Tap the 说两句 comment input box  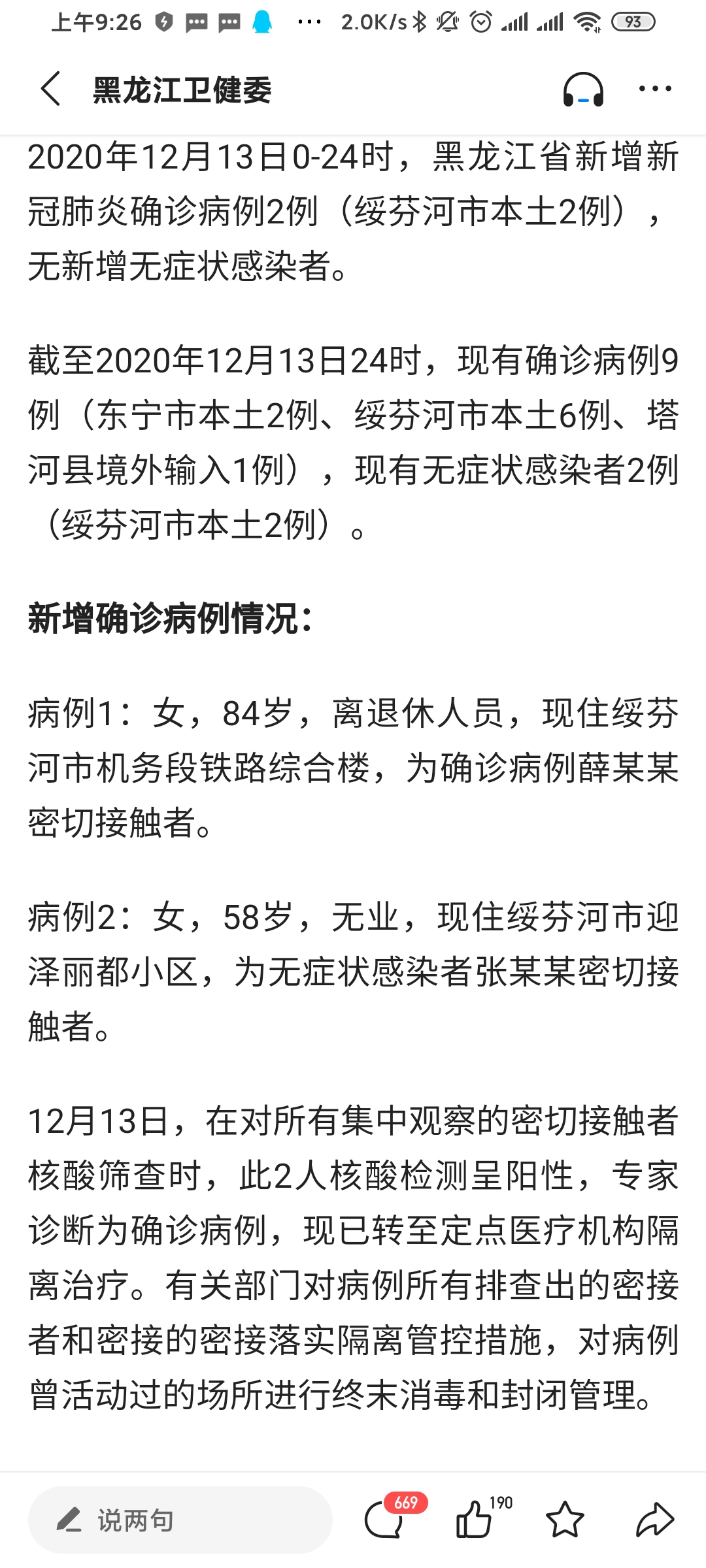pyautogui.click(x=180, y=1520)
